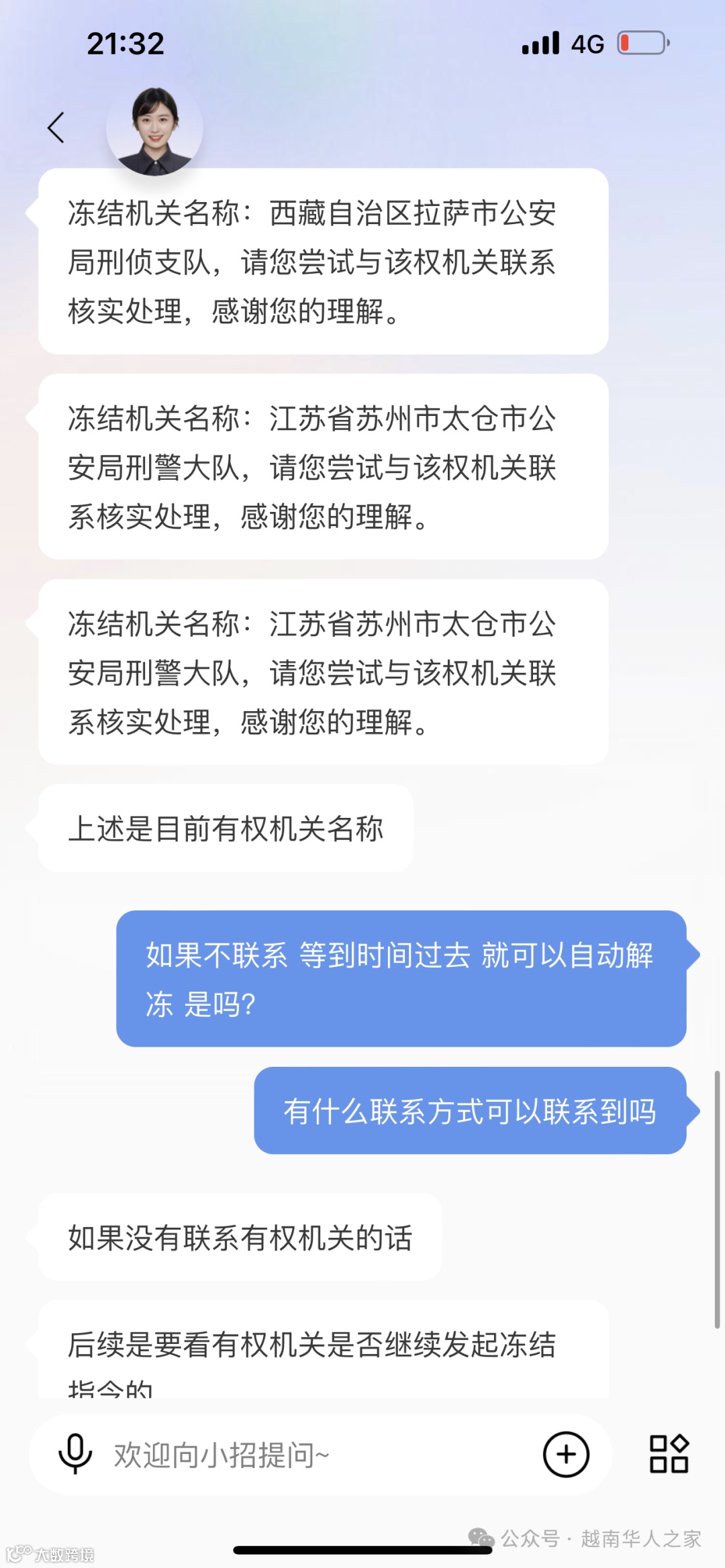This screenshot has width=725, height=1568.
Task: Tap the cellular signal bars icon
Action: (539, 43)
